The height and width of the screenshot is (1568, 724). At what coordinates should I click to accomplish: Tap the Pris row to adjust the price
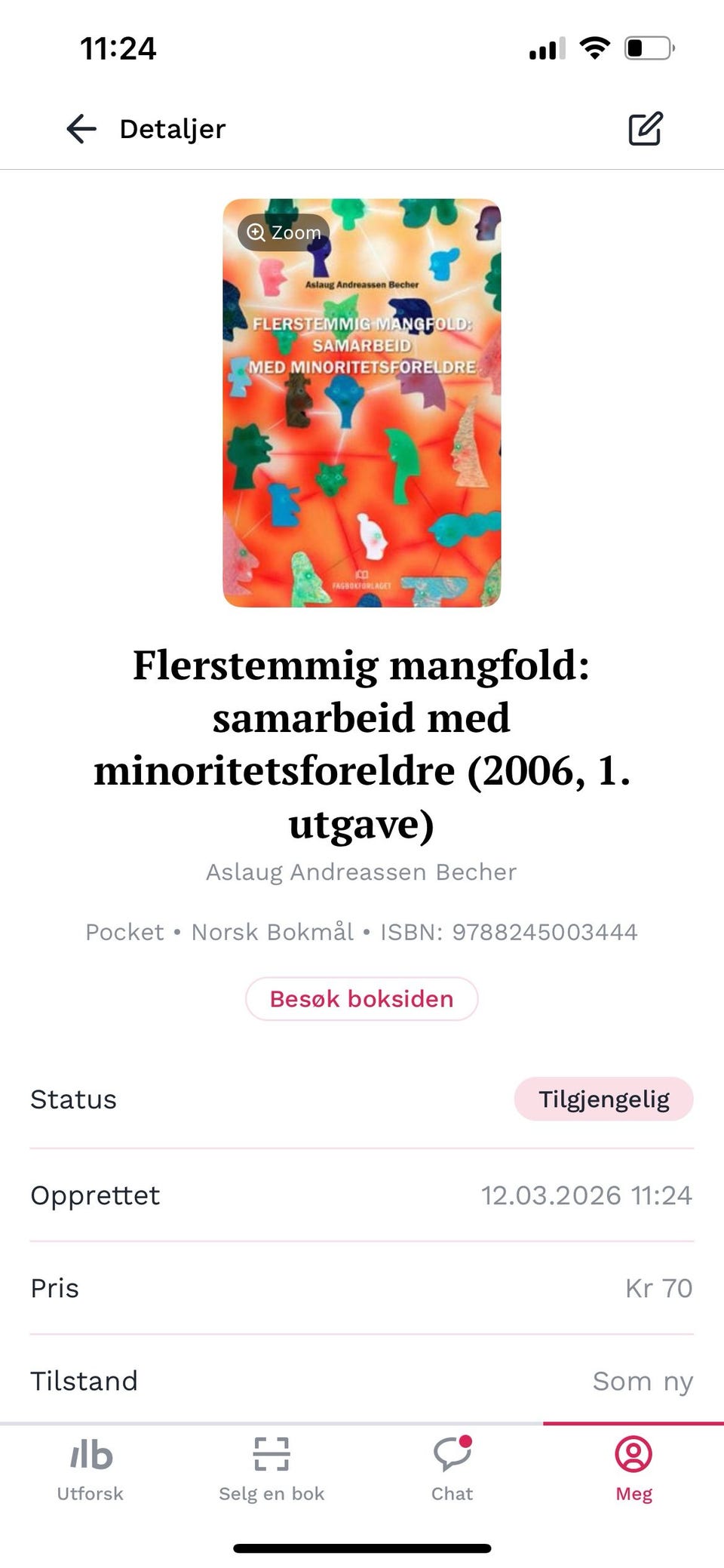(x=362, y=1288)
